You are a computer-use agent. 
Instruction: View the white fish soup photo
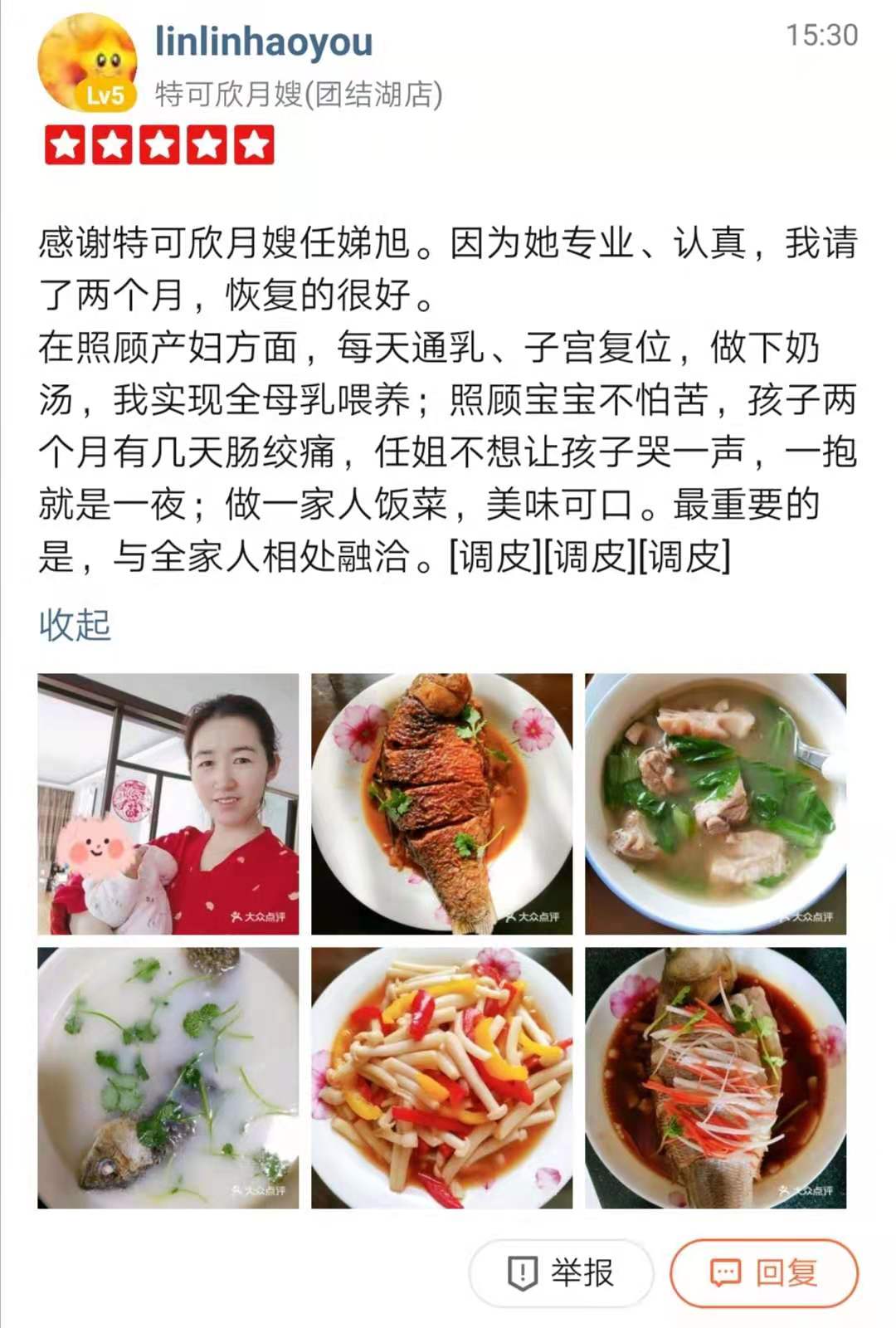coord(168,1077)
